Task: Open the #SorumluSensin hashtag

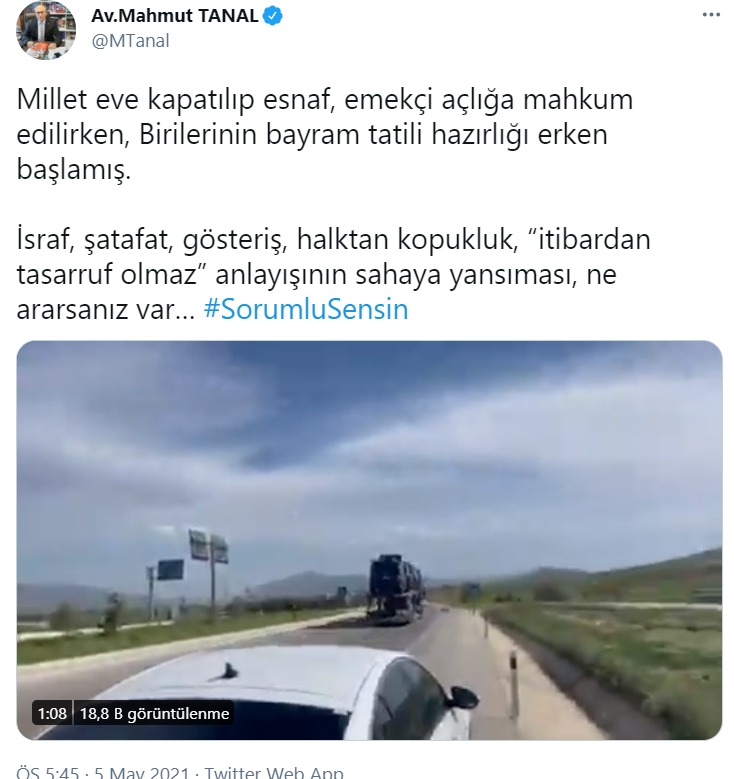Action: click(x=305, y=309)
